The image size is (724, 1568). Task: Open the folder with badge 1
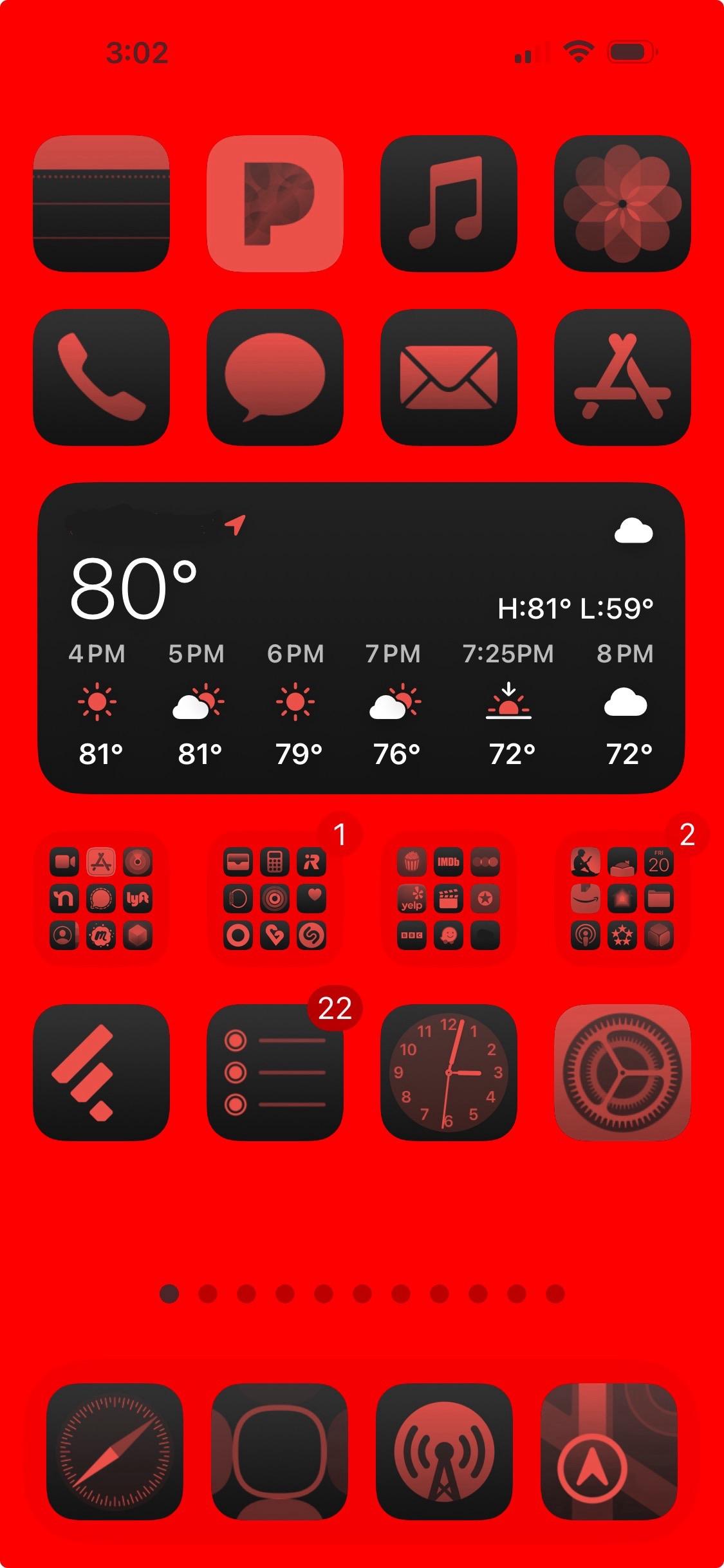[275, 899]
